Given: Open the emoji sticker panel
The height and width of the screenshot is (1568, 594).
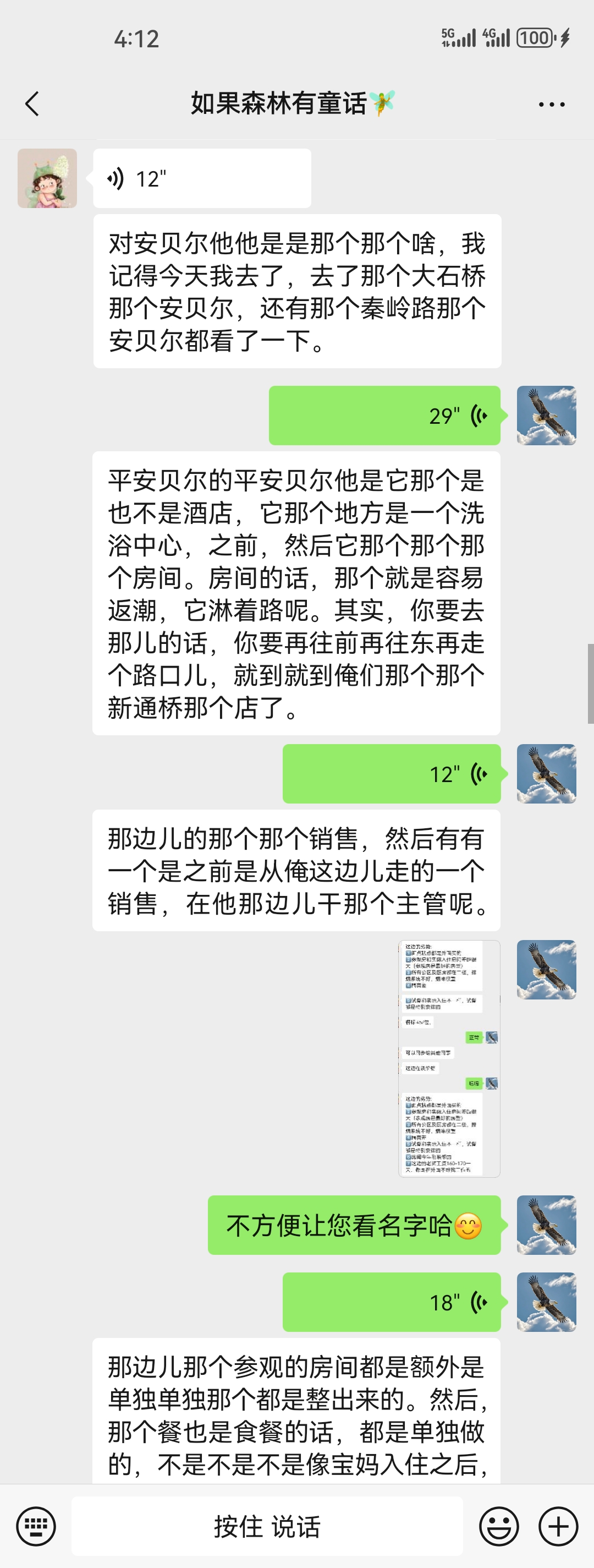Looking at the screenshot, I should point(498,1526).
